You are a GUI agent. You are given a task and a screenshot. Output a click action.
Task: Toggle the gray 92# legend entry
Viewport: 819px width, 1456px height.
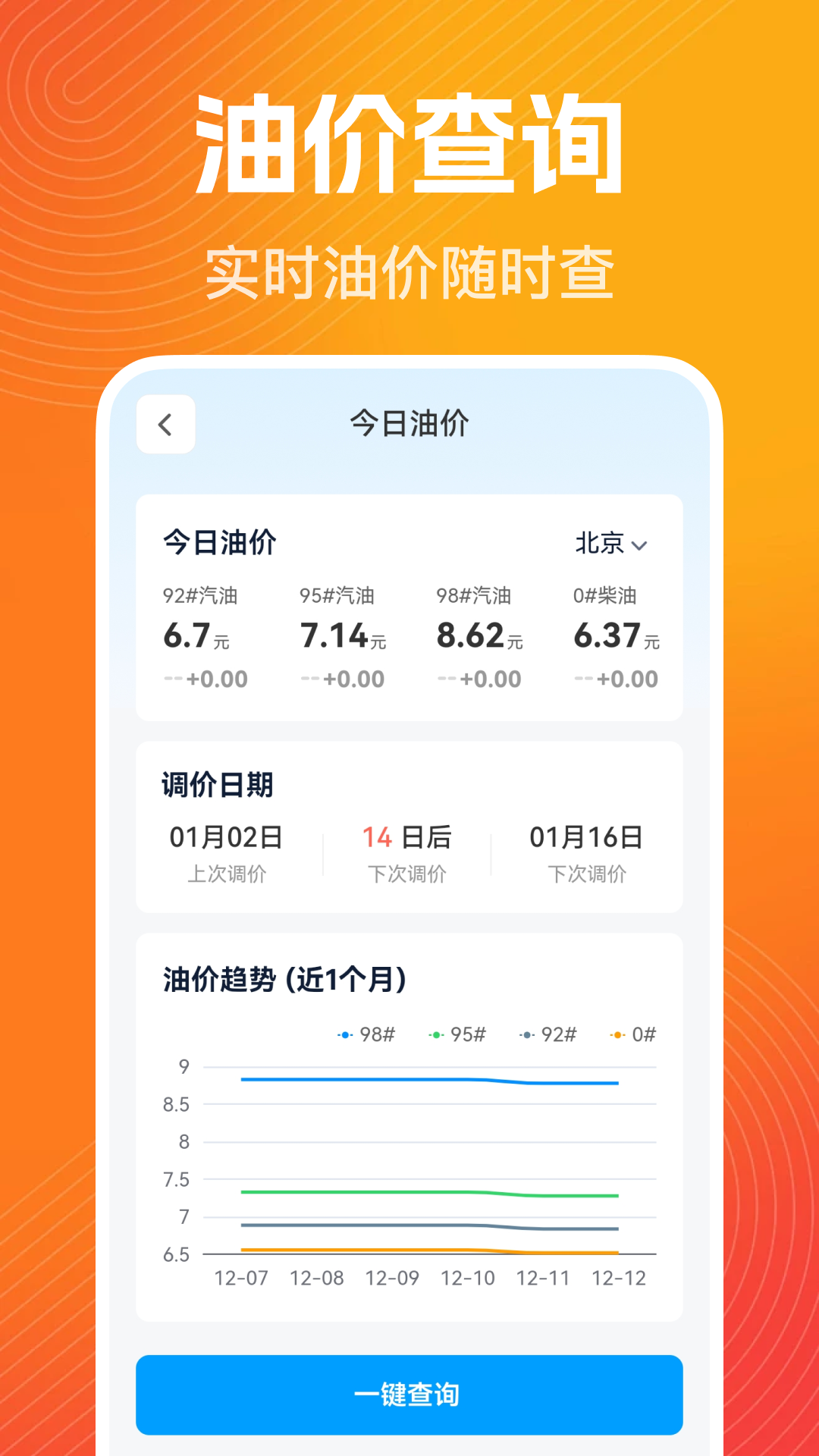(540, 1032)
